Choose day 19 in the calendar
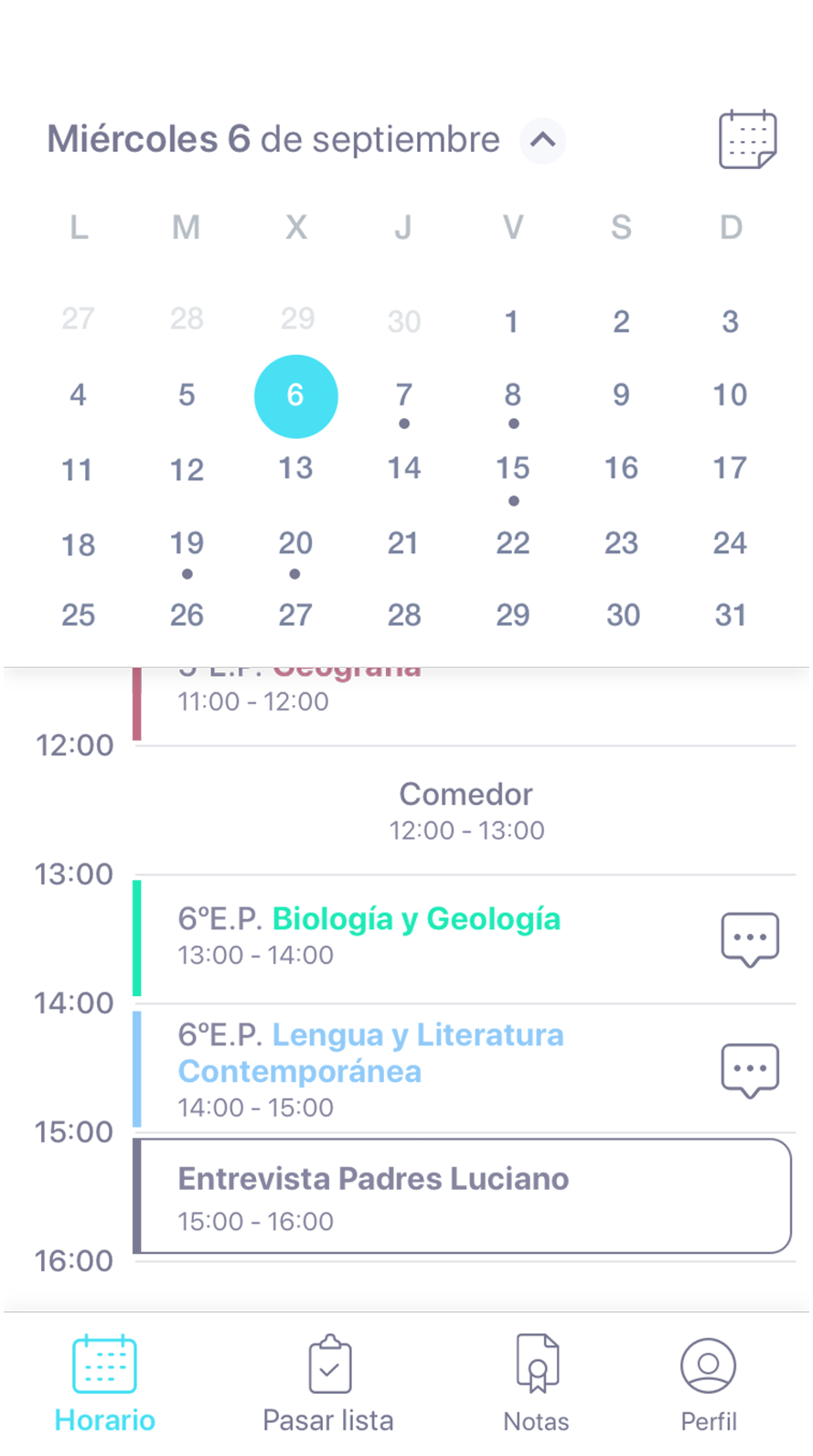813x1456 pixels. pyautogui.click(x=187, y=543)
